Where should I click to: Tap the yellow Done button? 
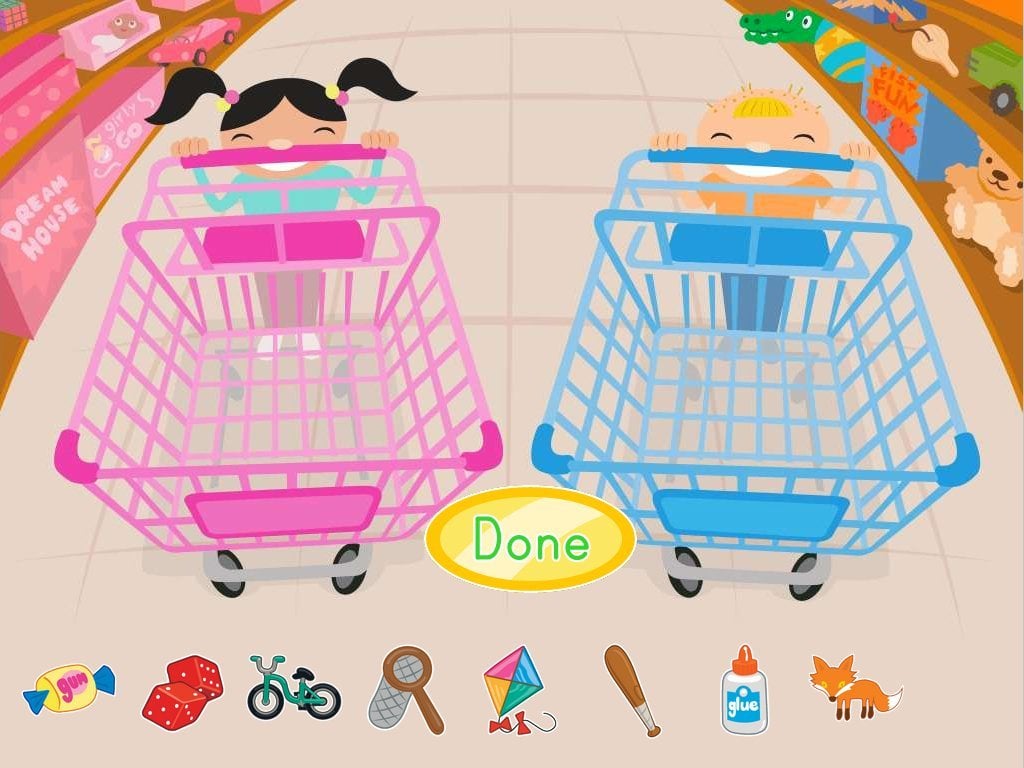click(530, 539)
